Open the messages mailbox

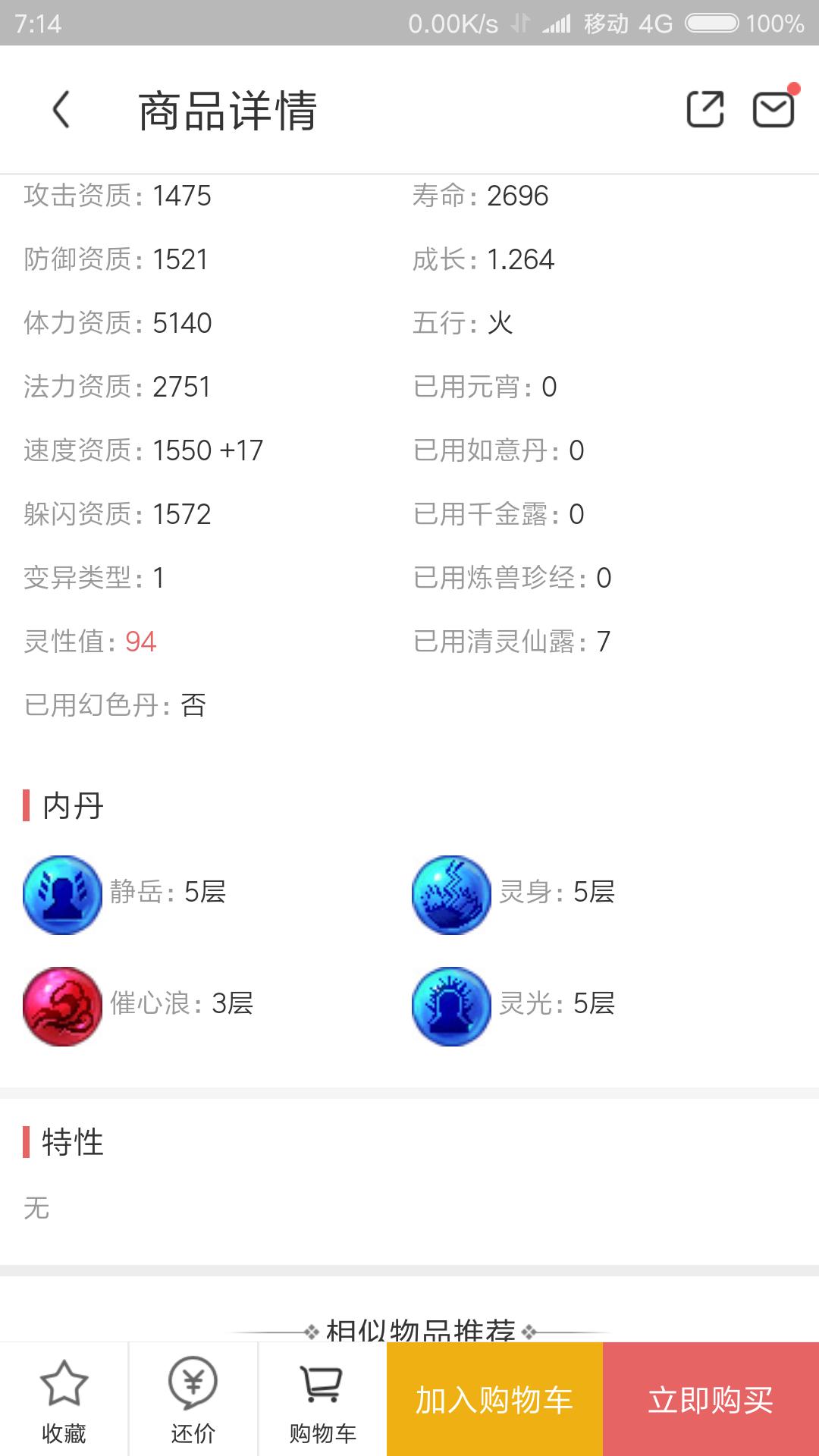click(x=773, y=109)
